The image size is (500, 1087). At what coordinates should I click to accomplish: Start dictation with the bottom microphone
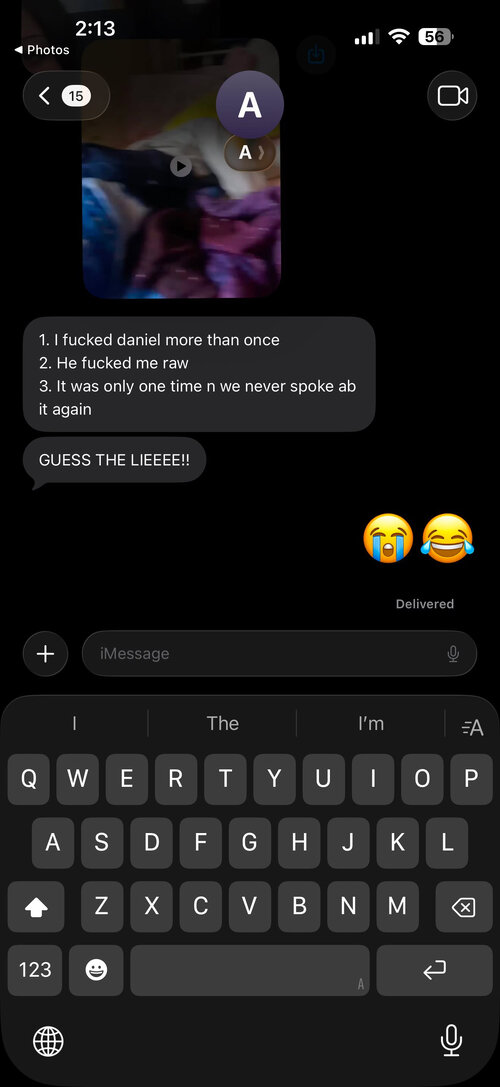[x=451, y=1040]
